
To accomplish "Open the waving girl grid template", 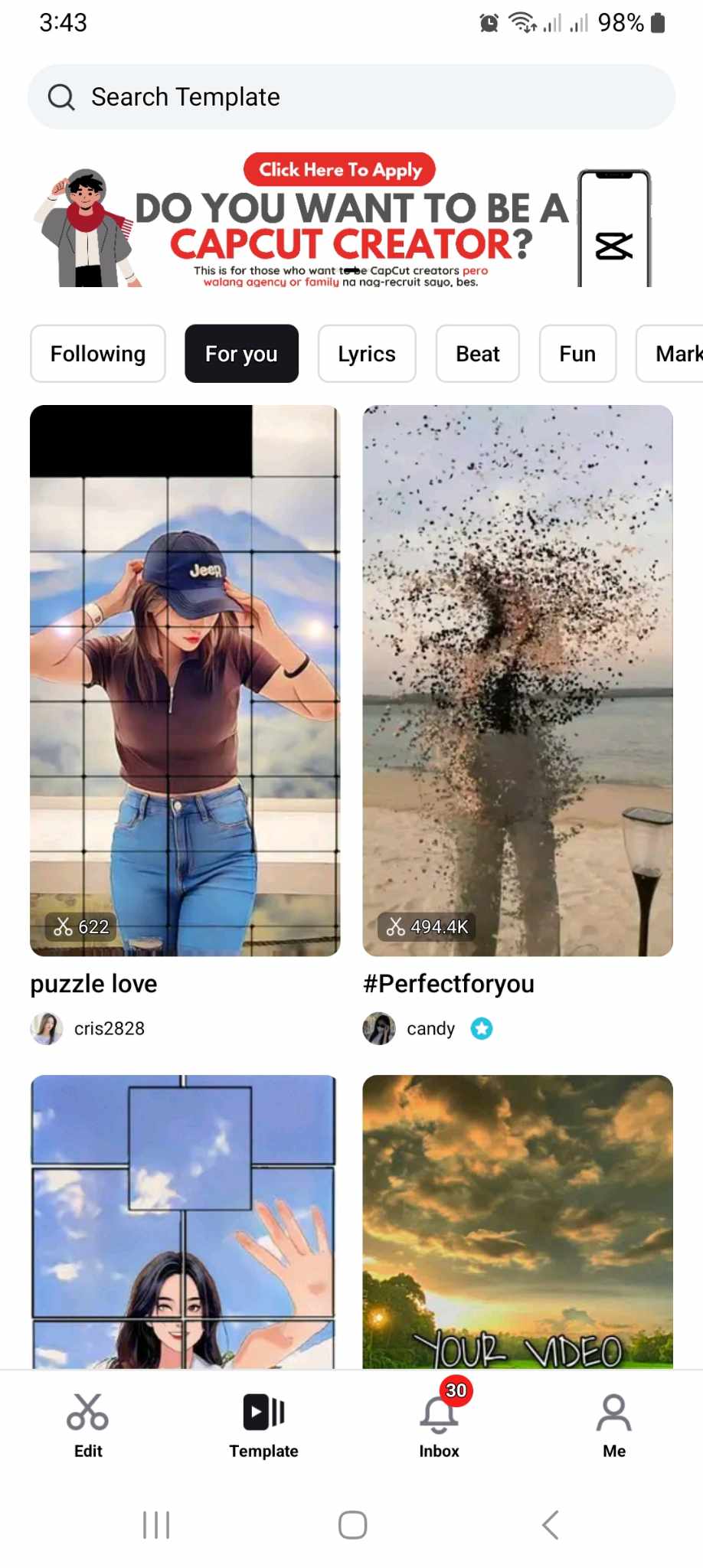I will [185, 1221].
